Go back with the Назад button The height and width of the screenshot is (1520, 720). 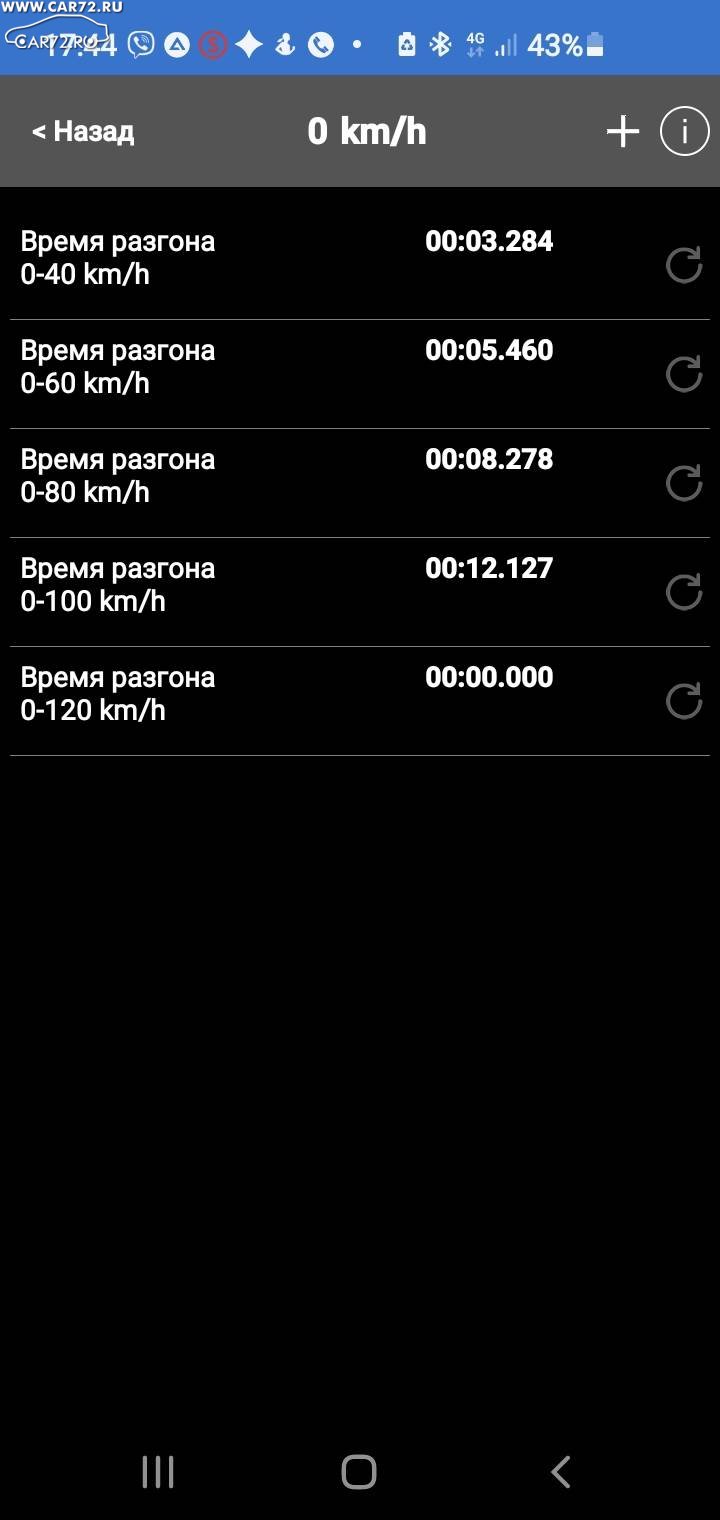click(83, 131)
